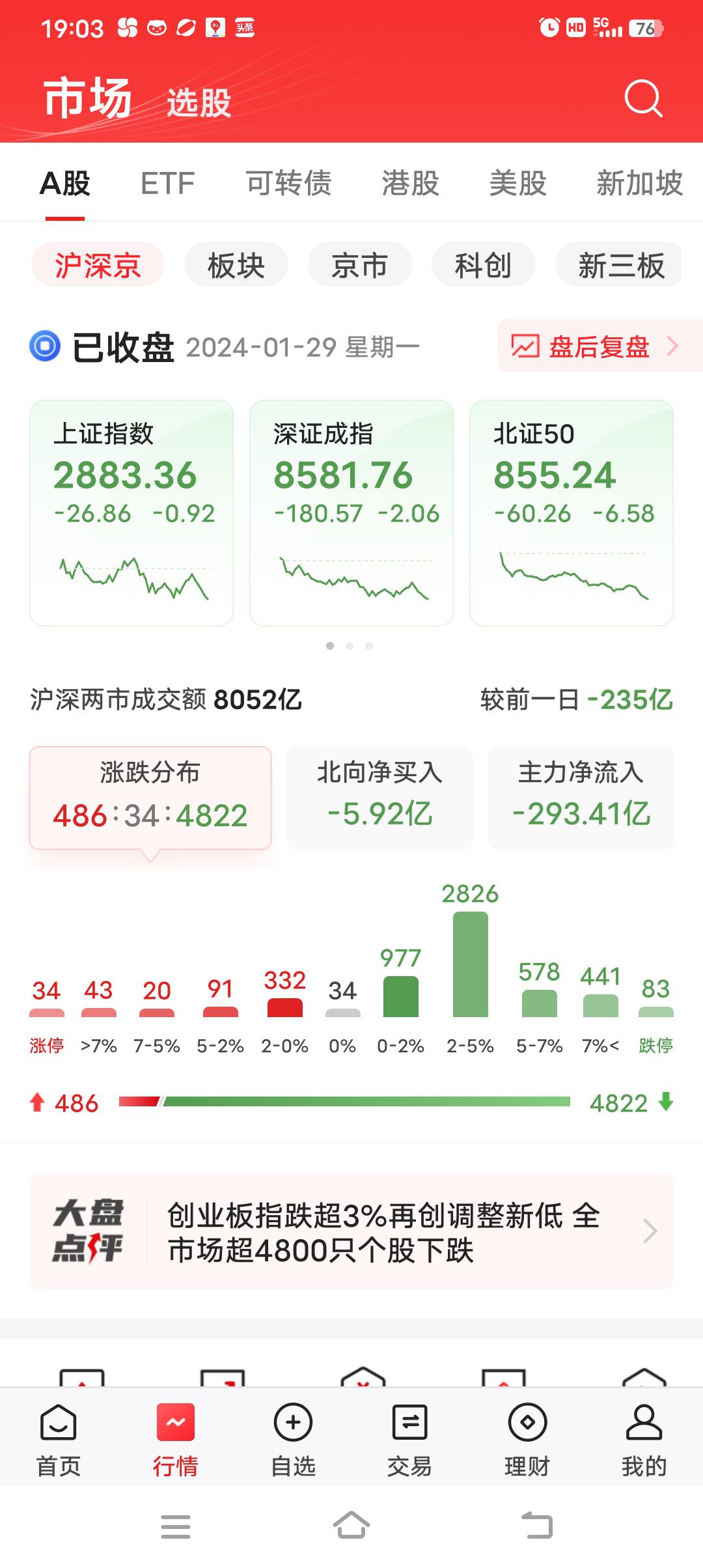Image resolution: width=703 pixels, height=1568 pixels.
Task: Open the search icon
Action: click(x=643, y=99)
